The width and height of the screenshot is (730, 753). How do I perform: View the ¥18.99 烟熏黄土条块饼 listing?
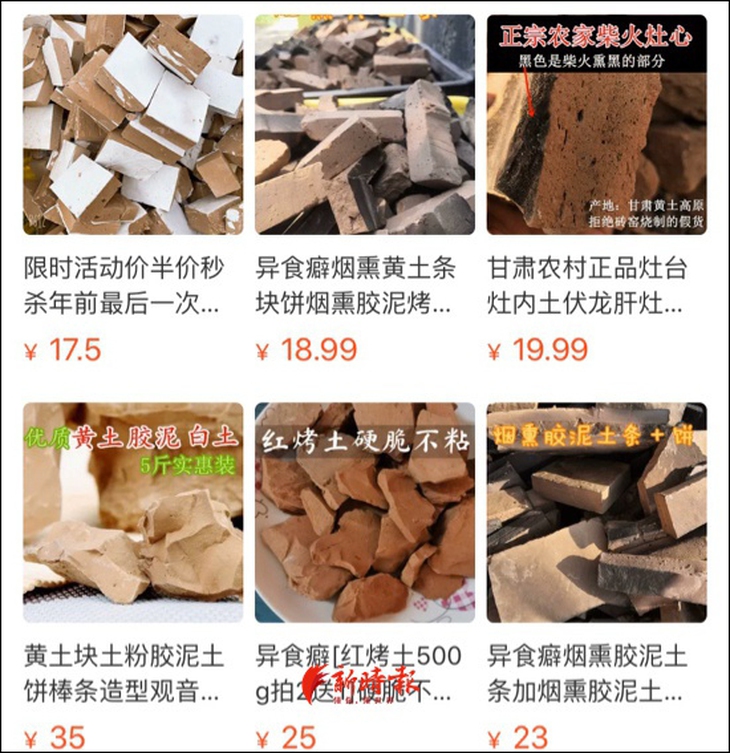pos(364,125)
